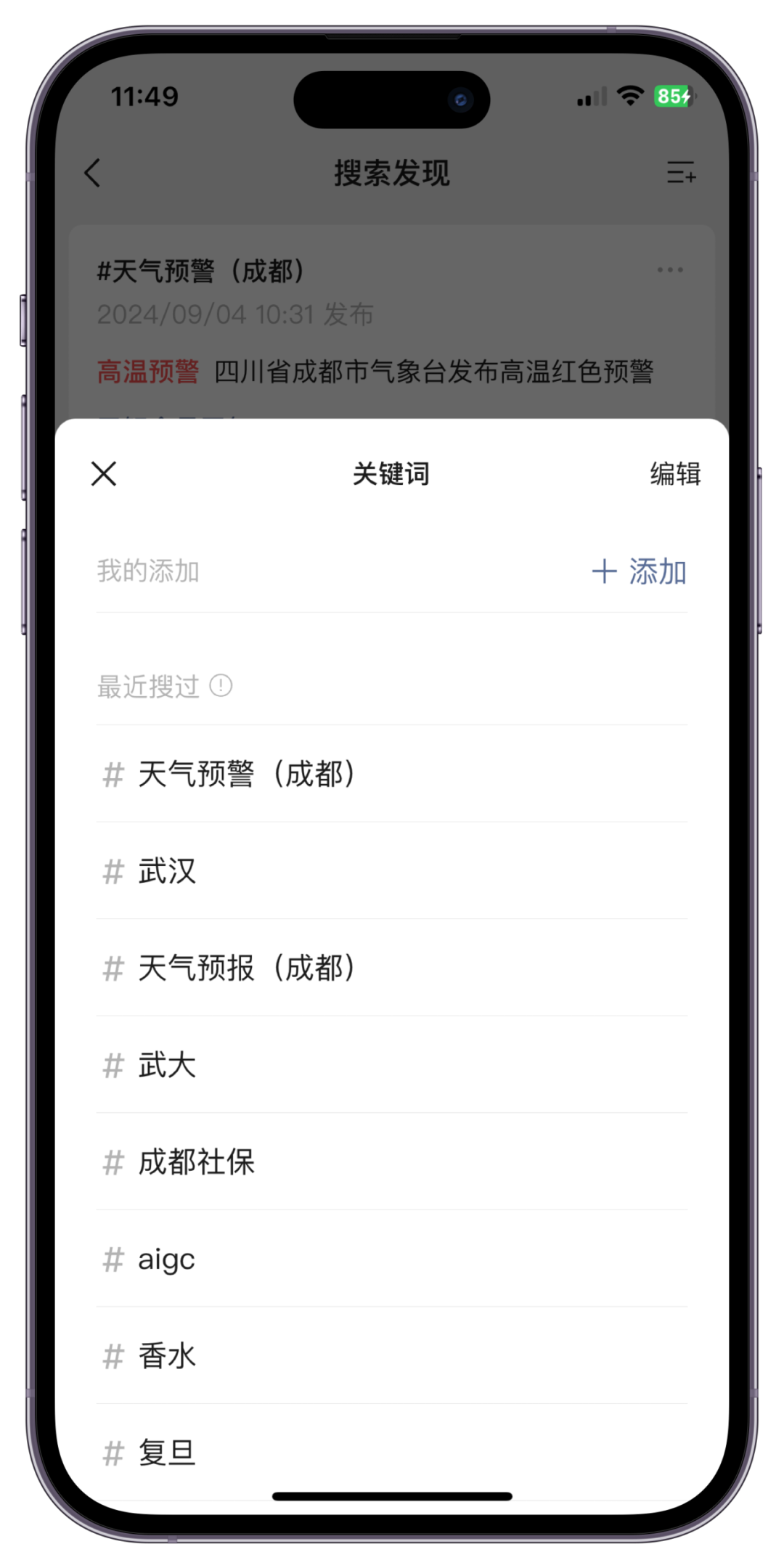Open the info icon beside 最近搜过
The image size is (784, 1568).
[x=221, y=685]
